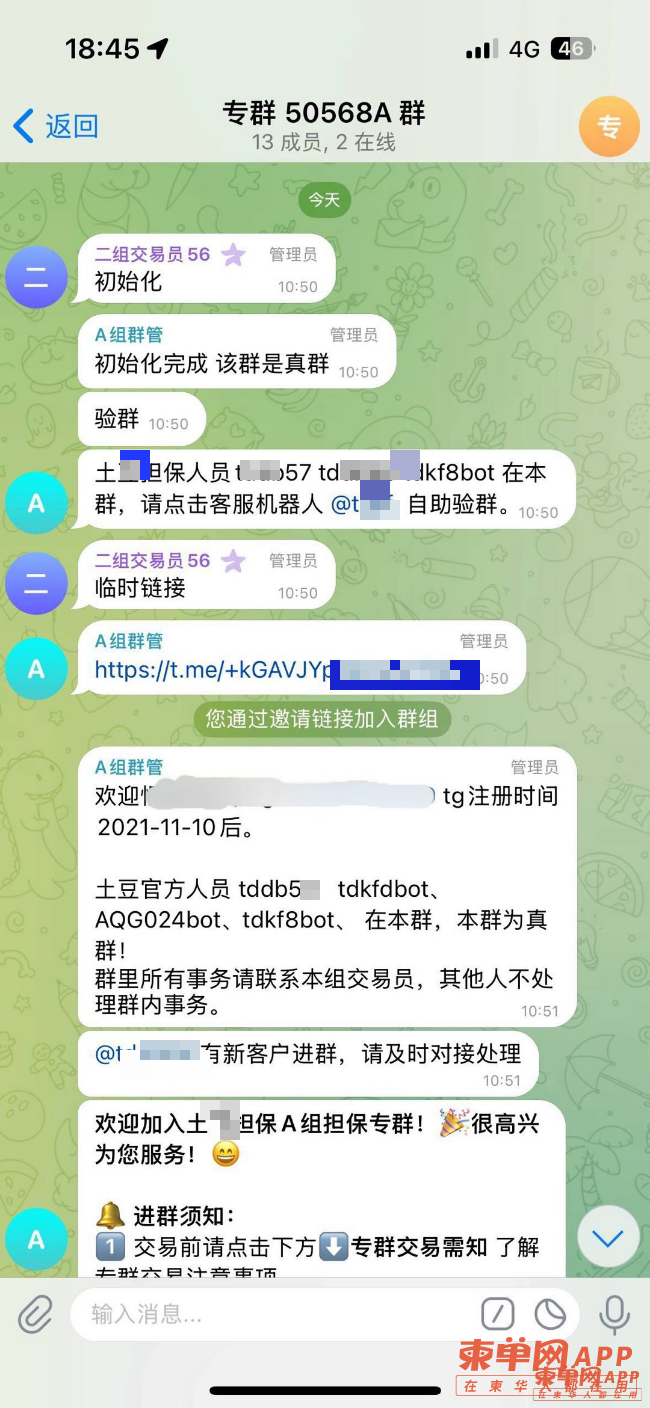Jump to latest messages with down arrow

607,1238
